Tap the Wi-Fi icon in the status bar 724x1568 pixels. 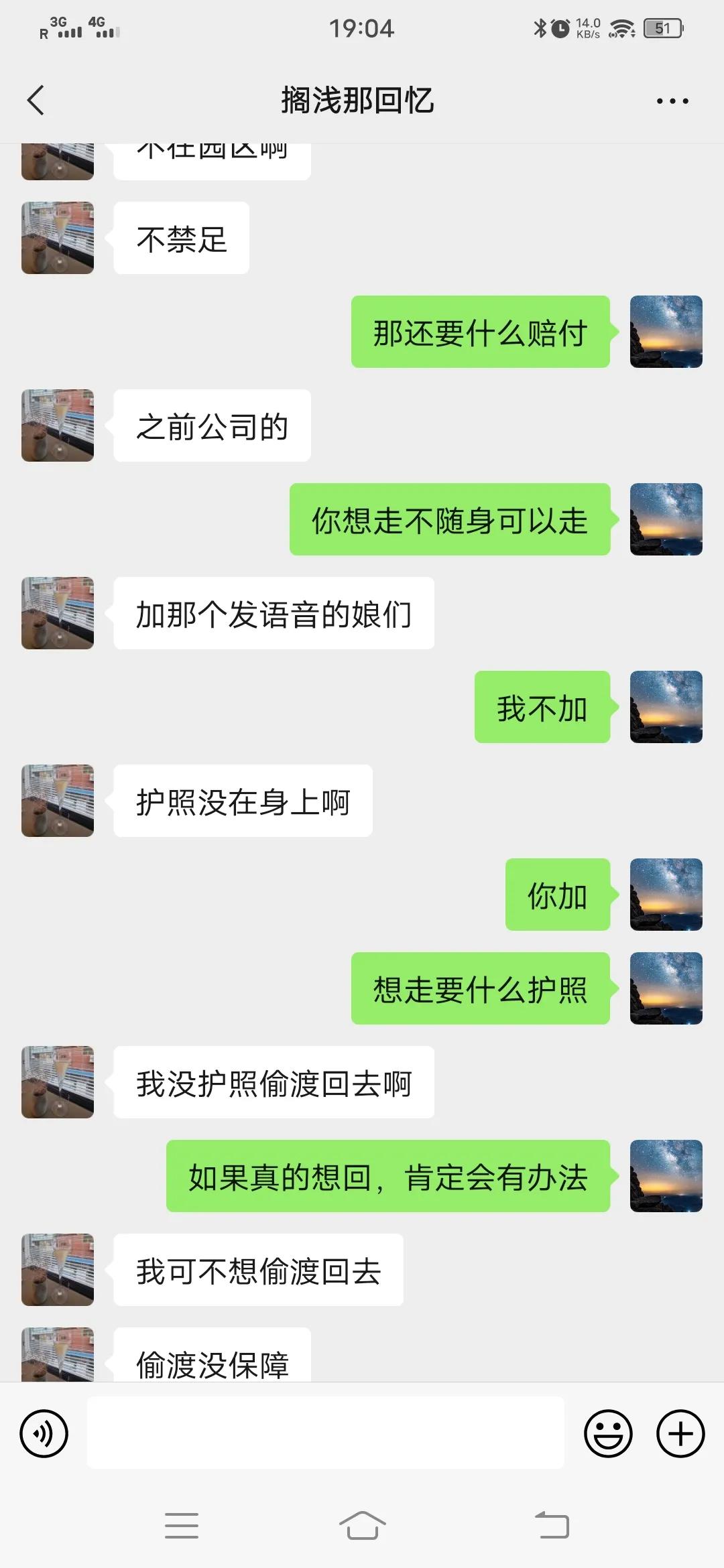[620, 27]
